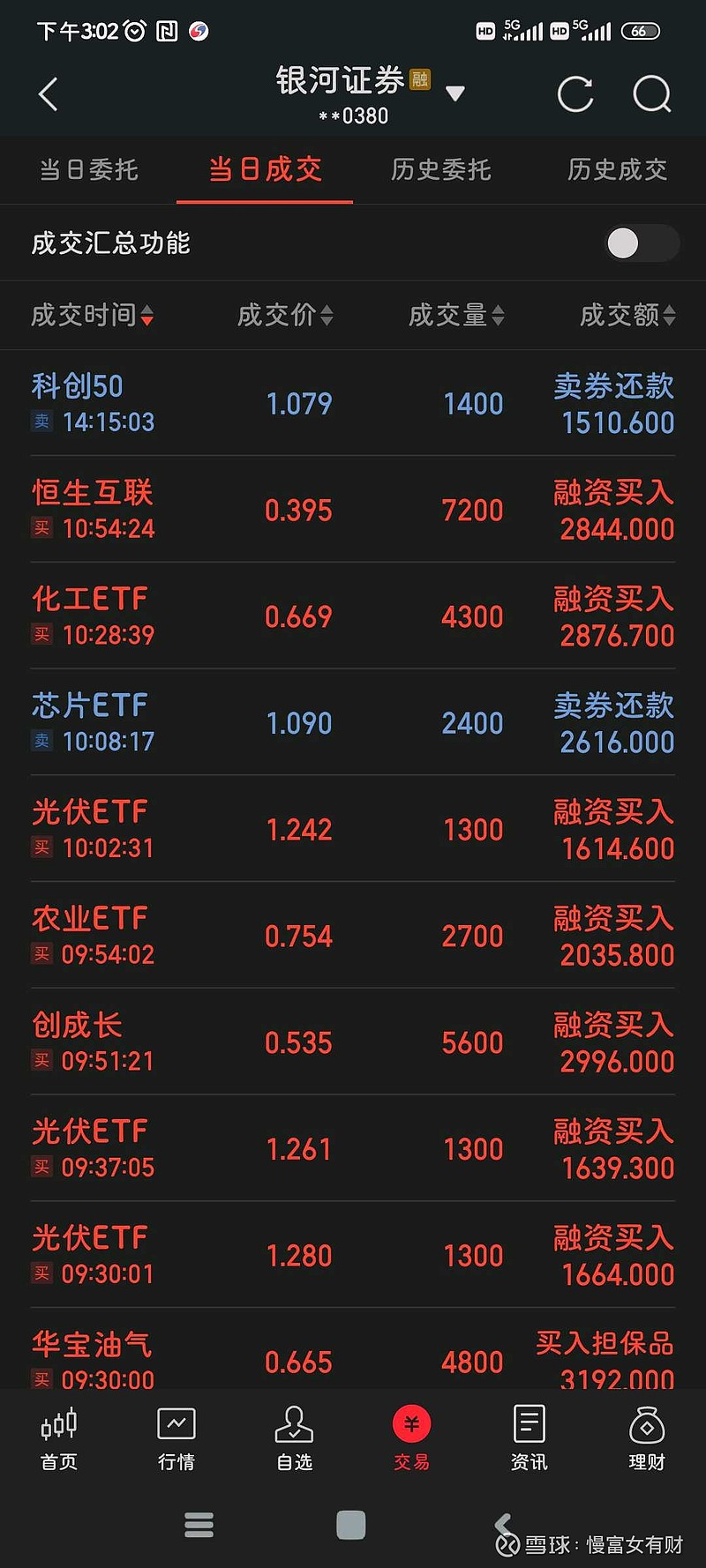Open the 当日委托 tab
This screenshot has height=1568, width=706.
click(x=87, y=170)
